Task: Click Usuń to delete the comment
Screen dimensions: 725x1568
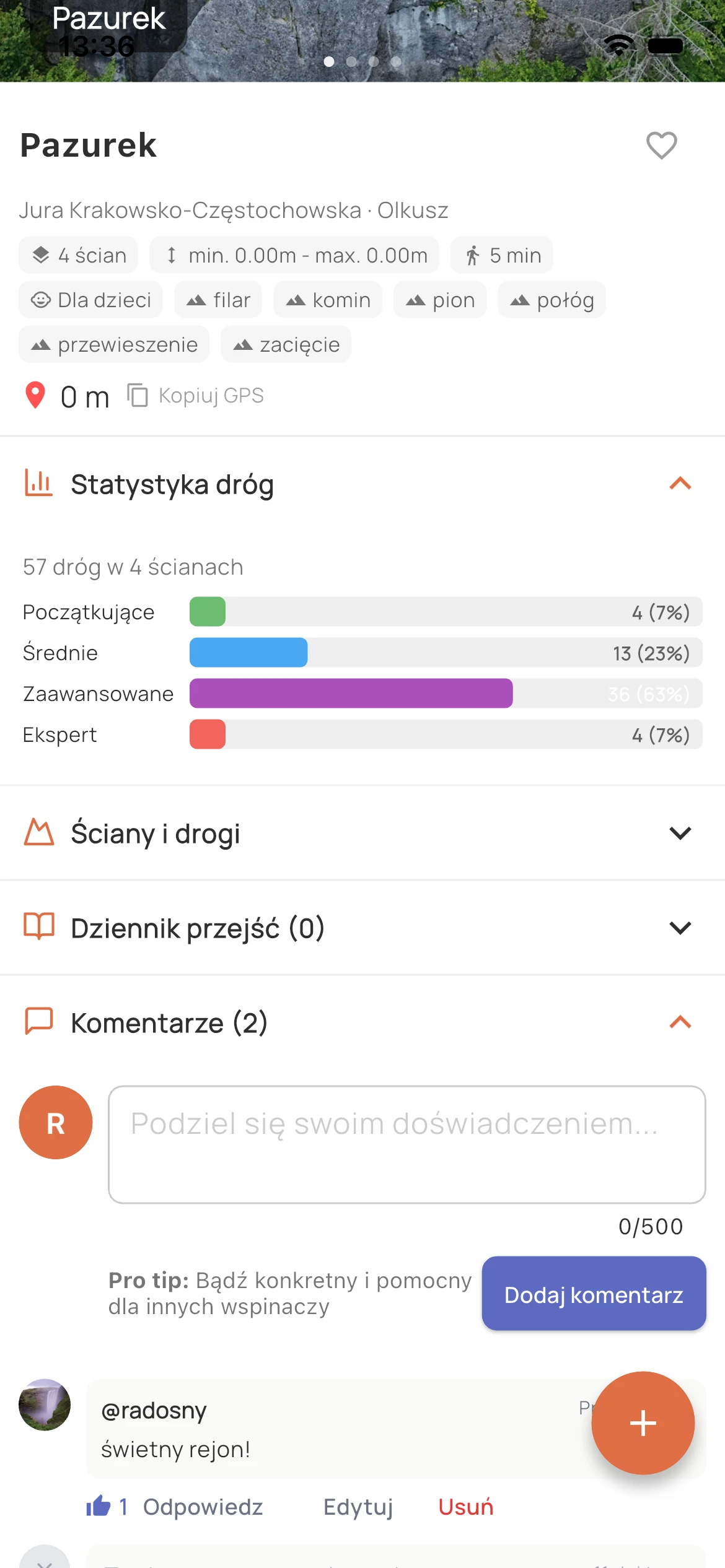Action: [466, 1507]
